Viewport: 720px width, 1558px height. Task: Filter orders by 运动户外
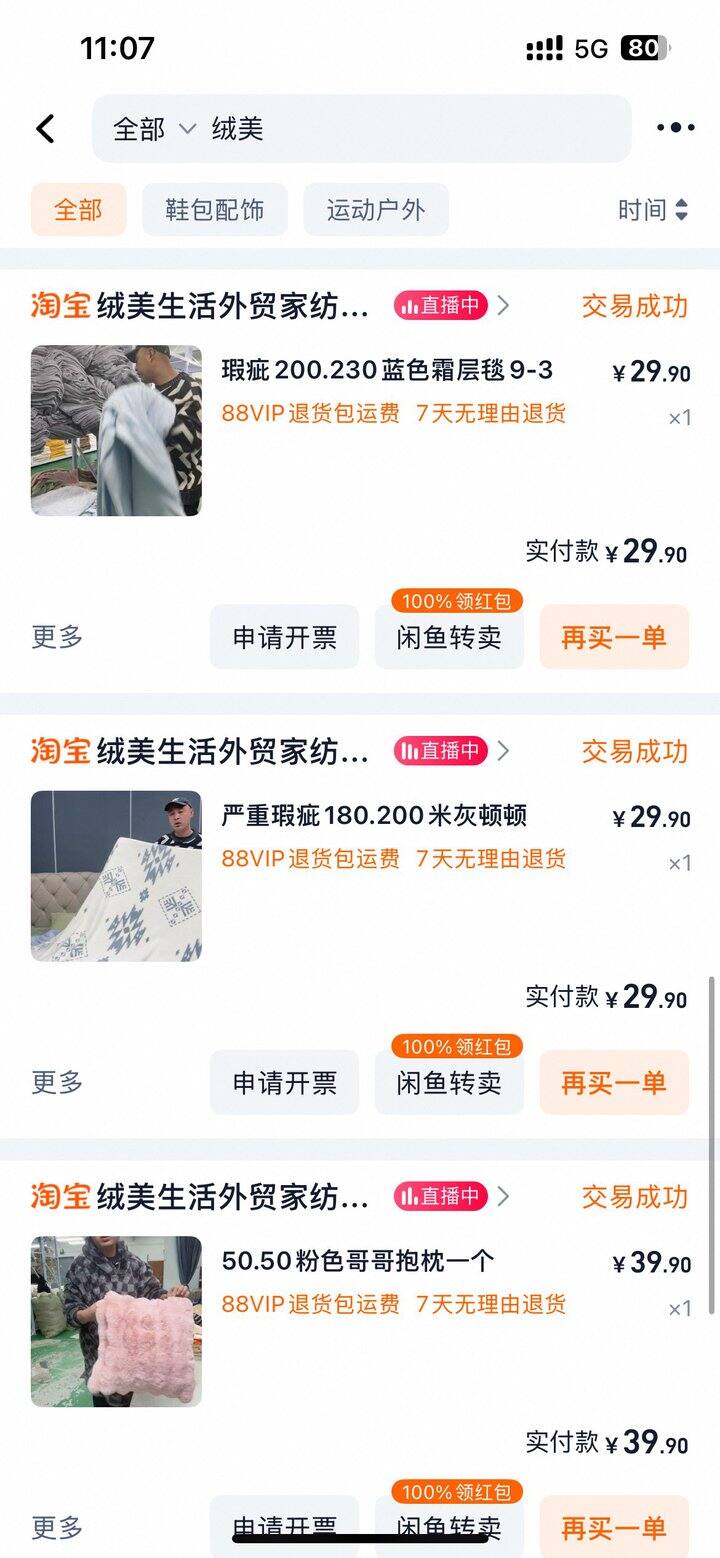click(376, 210)
